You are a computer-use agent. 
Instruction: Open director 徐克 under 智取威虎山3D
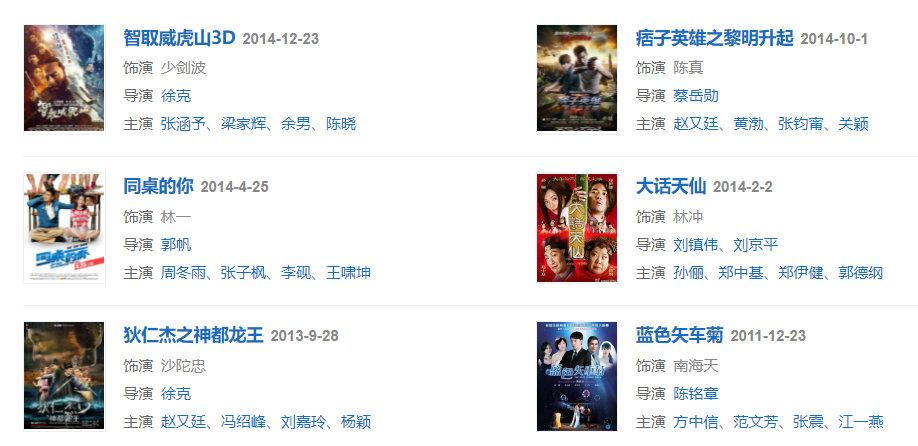[x=176, y=96]
